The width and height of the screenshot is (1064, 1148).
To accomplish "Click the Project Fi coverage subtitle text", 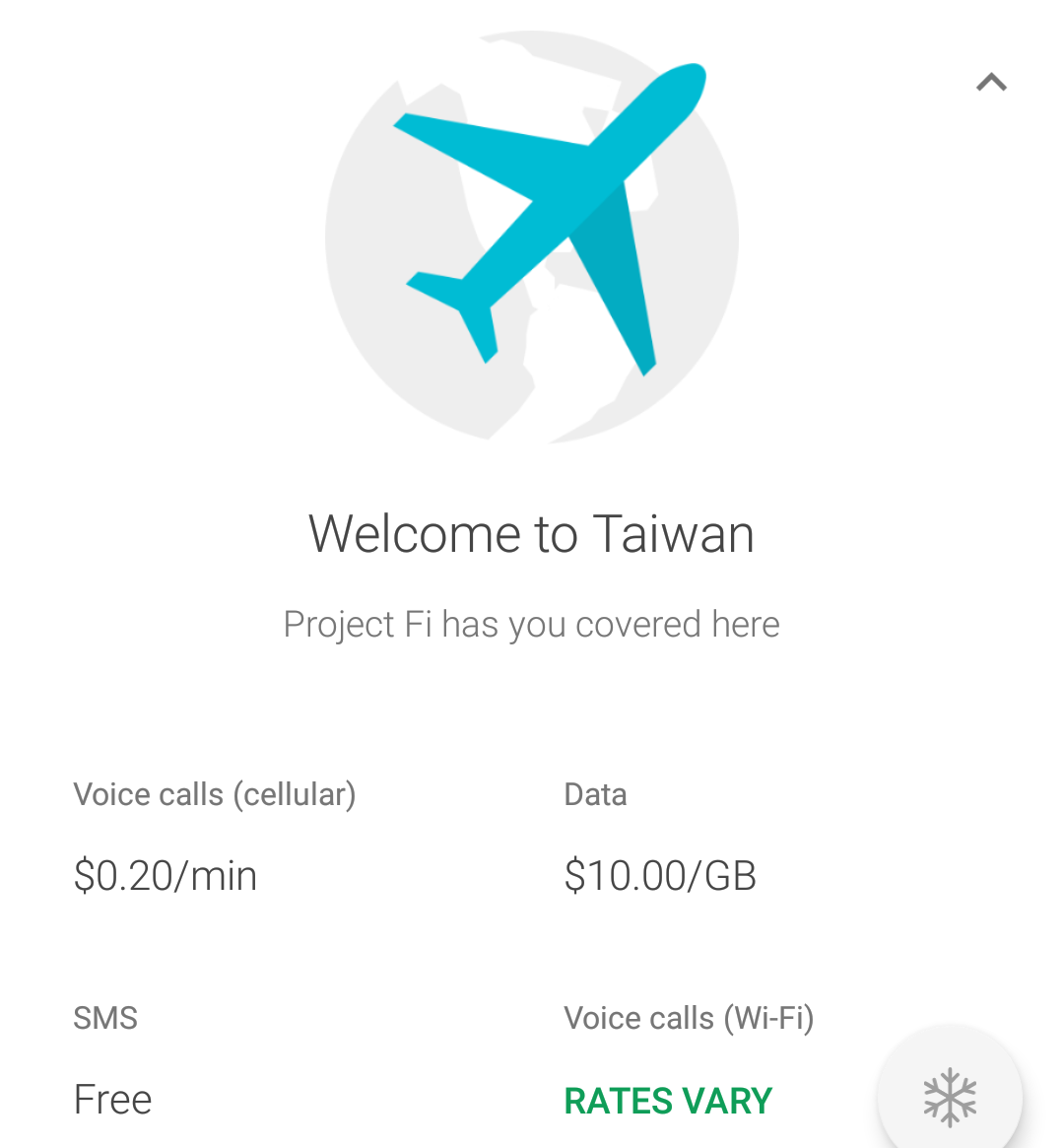I will (532, 624).
